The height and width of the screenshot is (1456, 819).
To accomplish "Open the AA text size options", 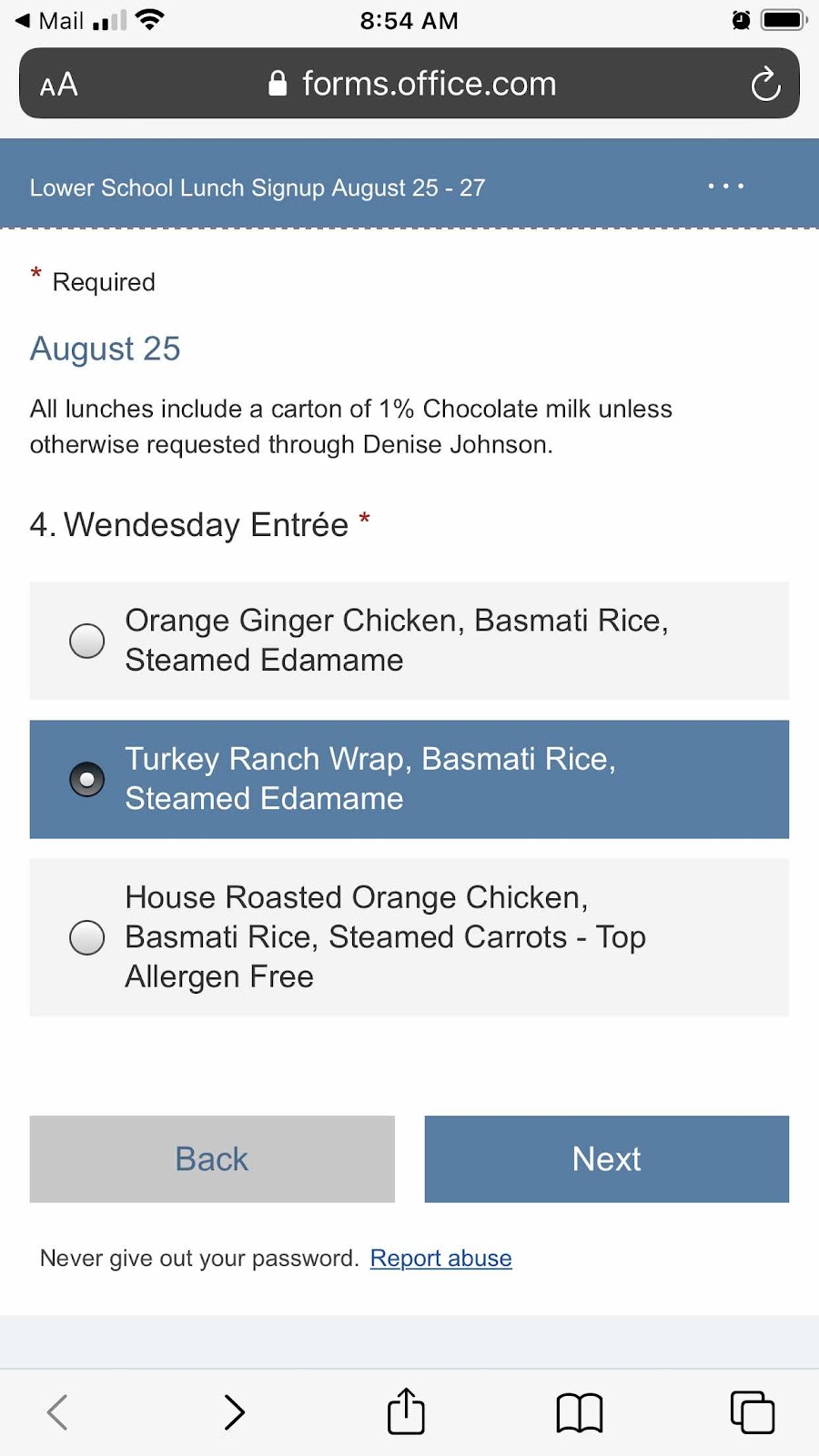I will tap(59, 85).
